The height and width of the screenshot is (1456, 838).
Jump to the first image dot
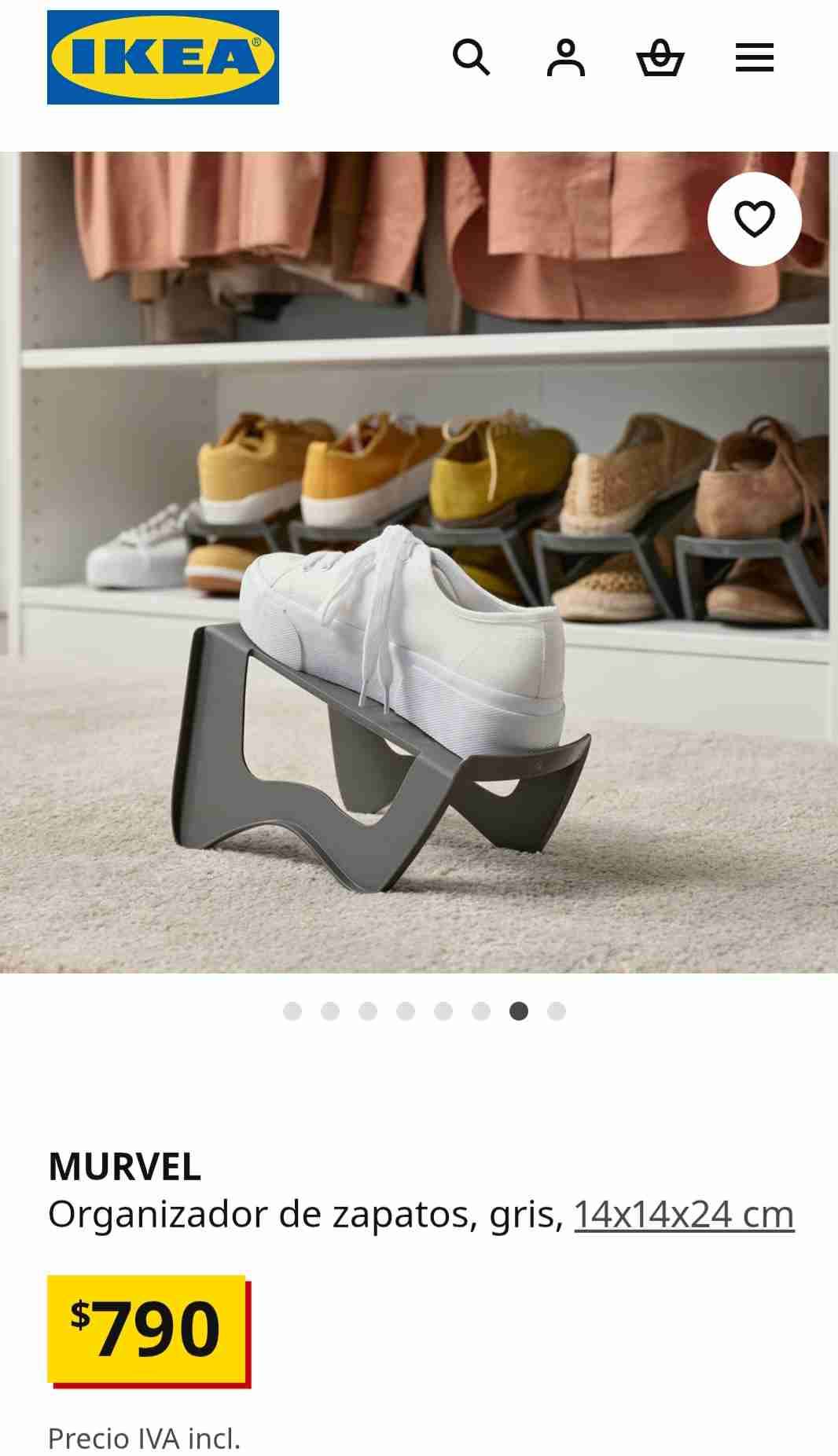(x=292, y=1011)
